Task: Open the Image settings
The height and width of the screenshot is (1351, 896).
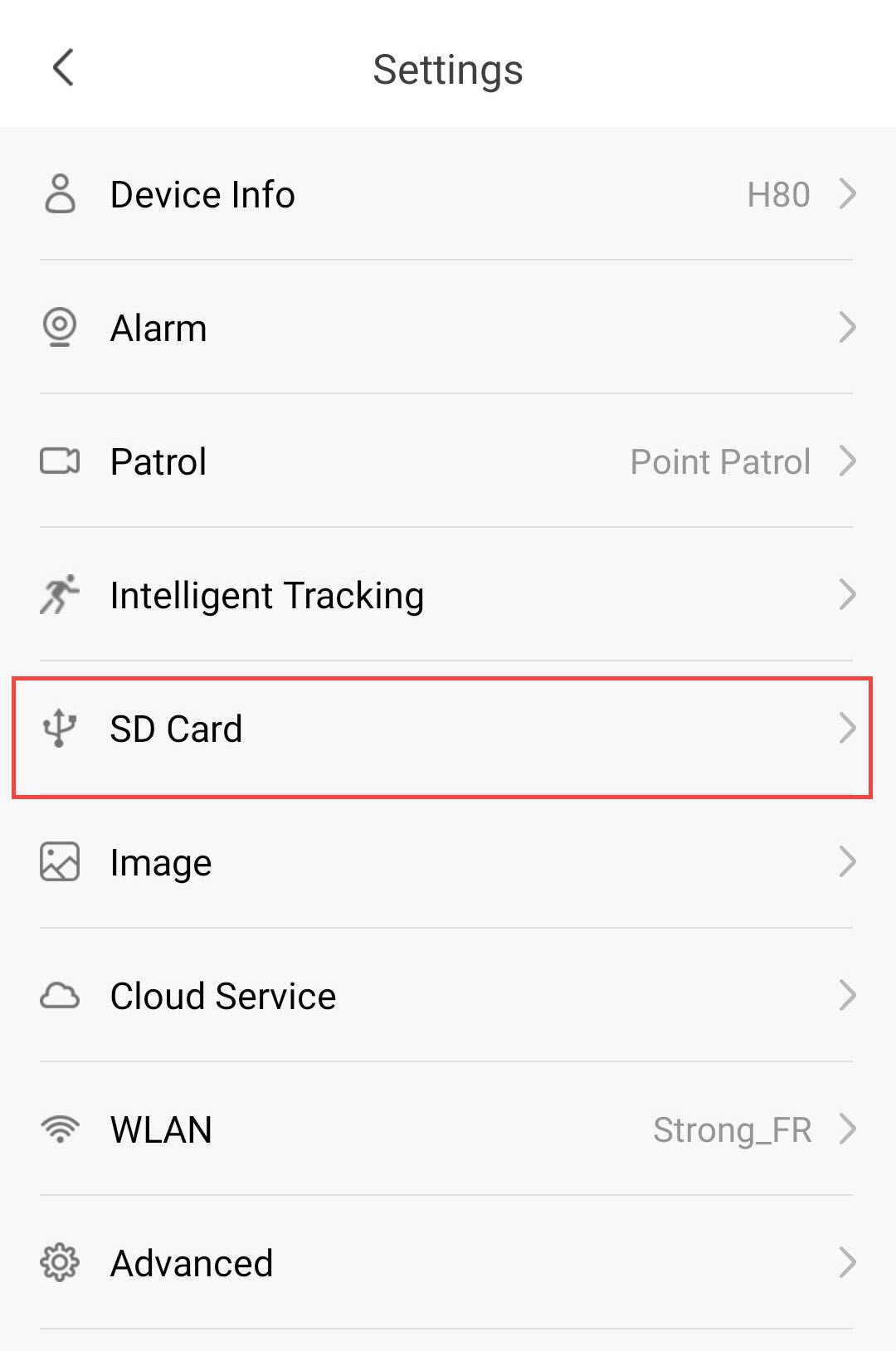Action: coord(161,863)
